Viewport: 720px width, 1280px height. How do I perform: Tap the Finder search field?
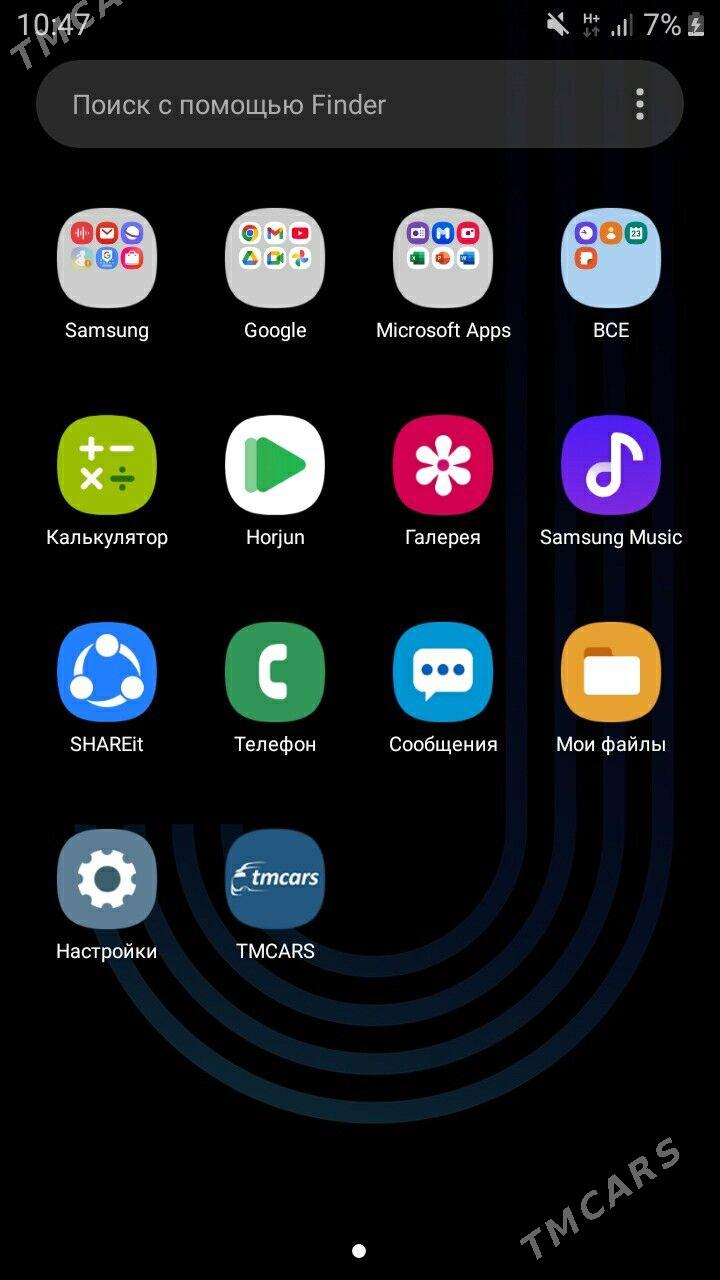[330, 105]
